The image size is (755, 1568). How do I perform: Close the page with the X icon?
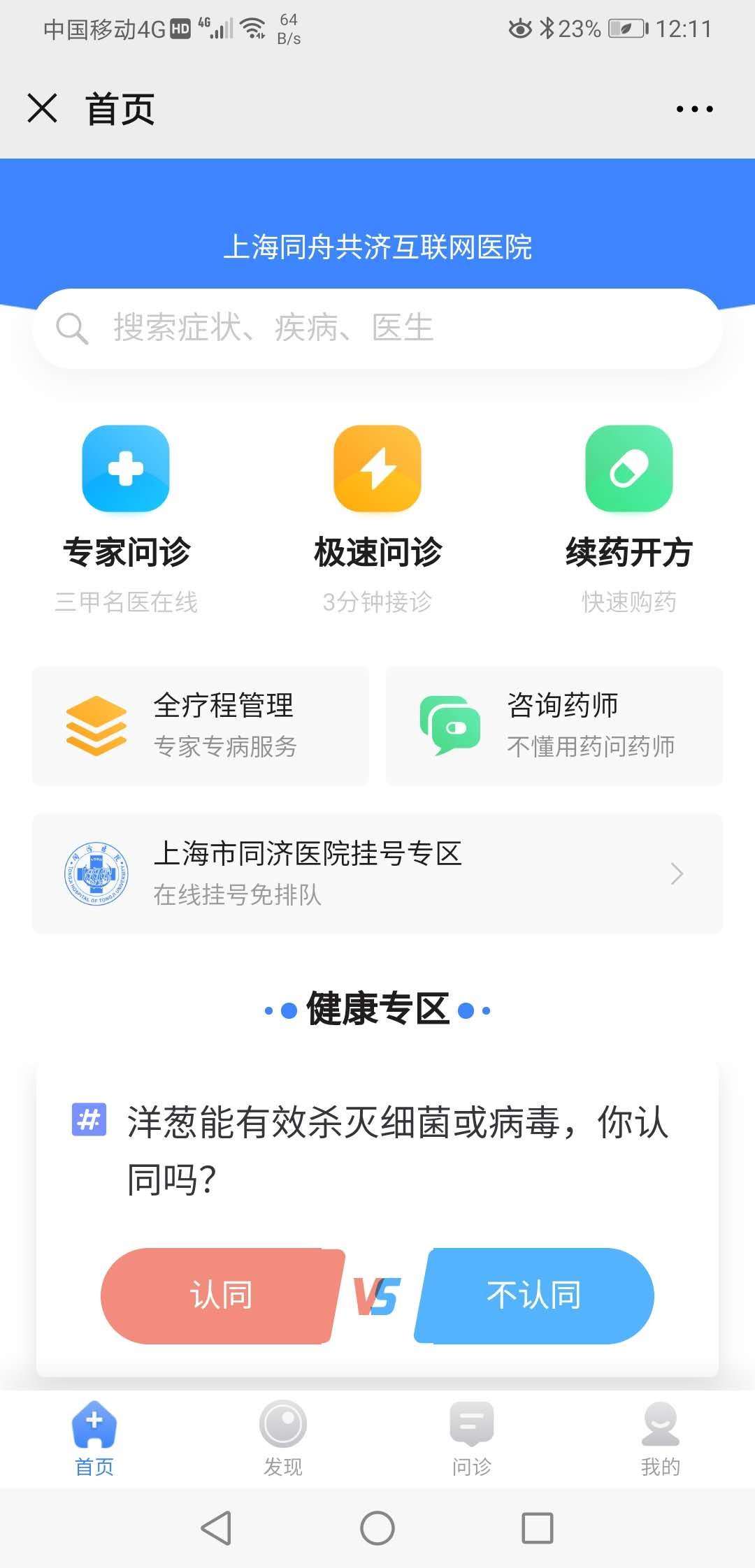point(42,109)
